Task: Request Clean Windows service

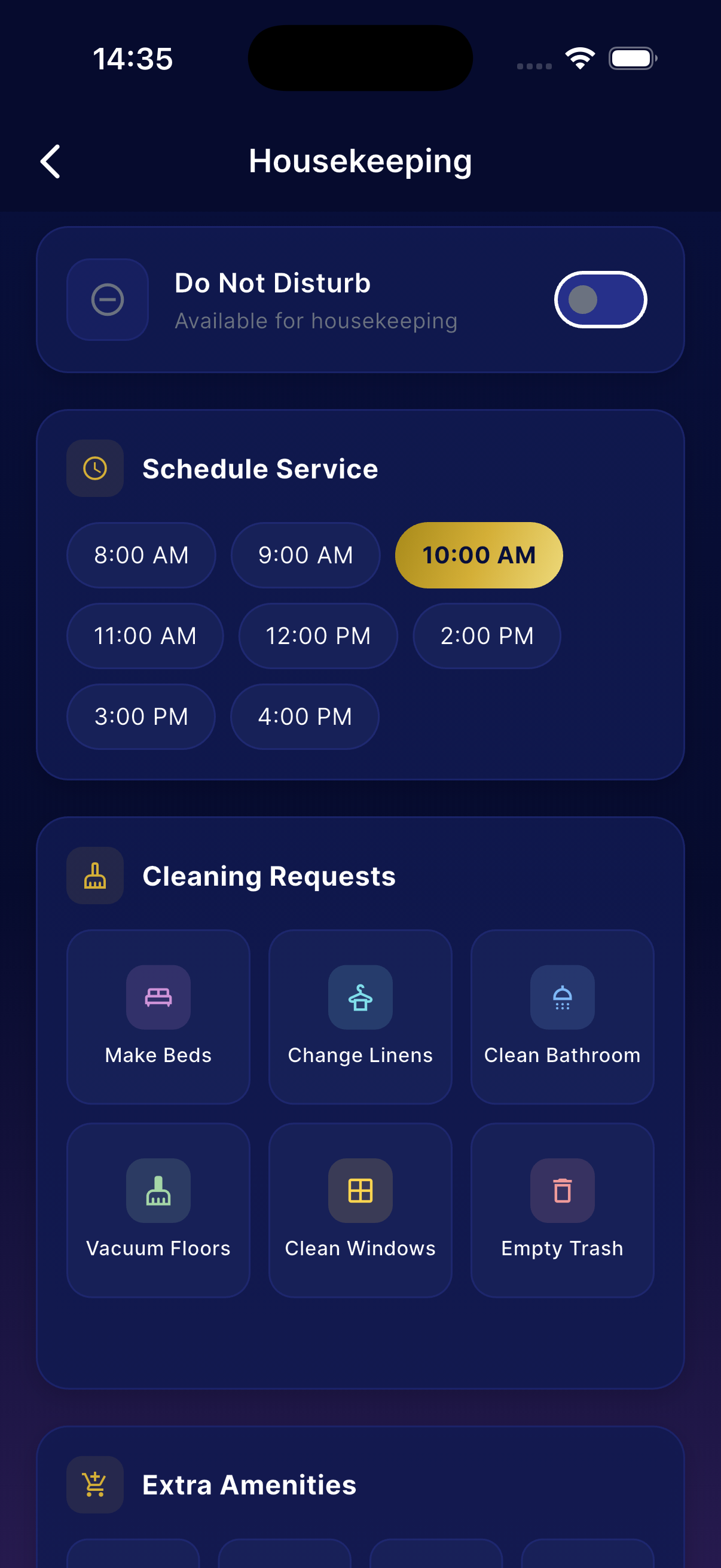Action: coord(360,1210)
